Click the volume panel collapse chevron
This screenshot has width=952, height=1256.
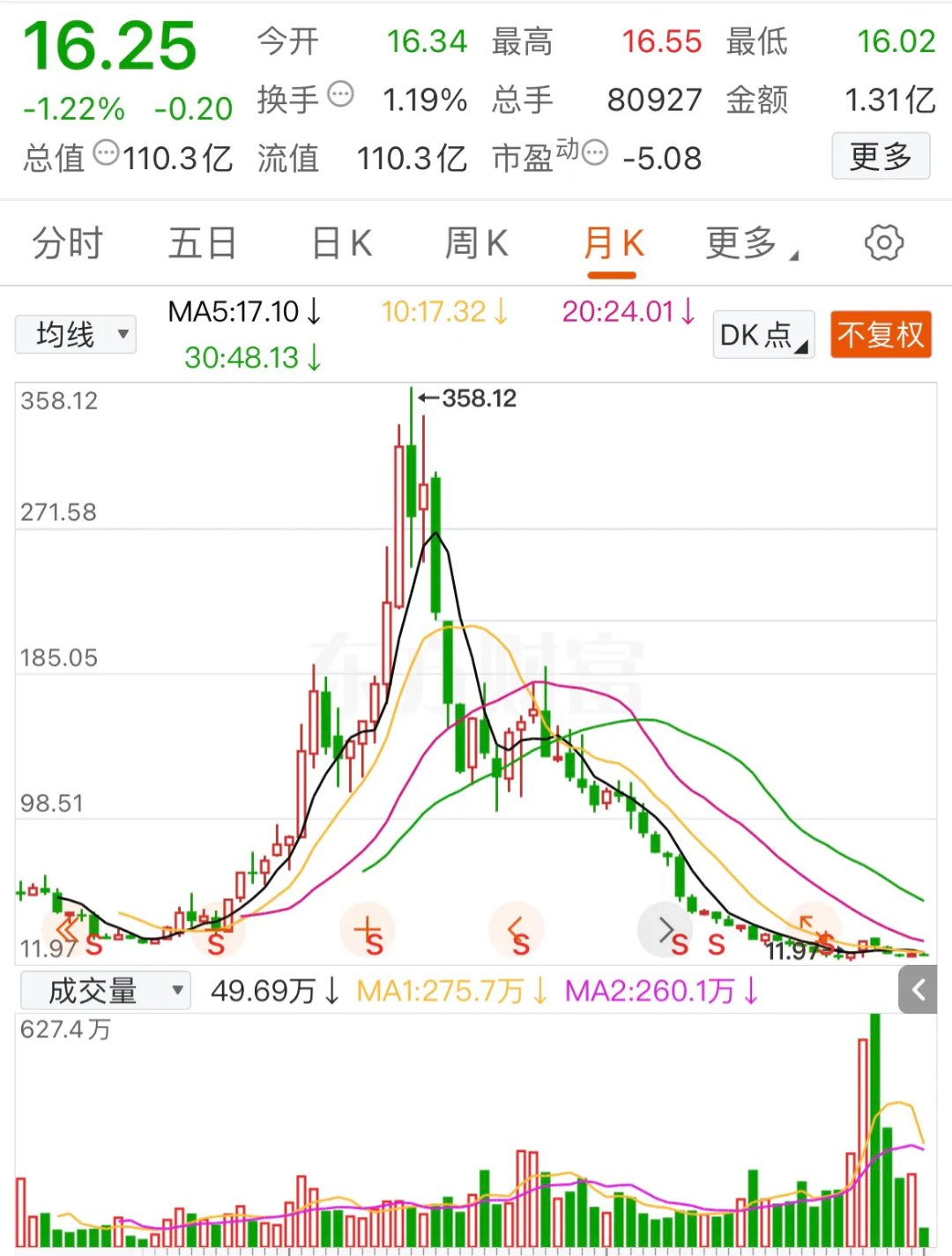coord(917,989)
